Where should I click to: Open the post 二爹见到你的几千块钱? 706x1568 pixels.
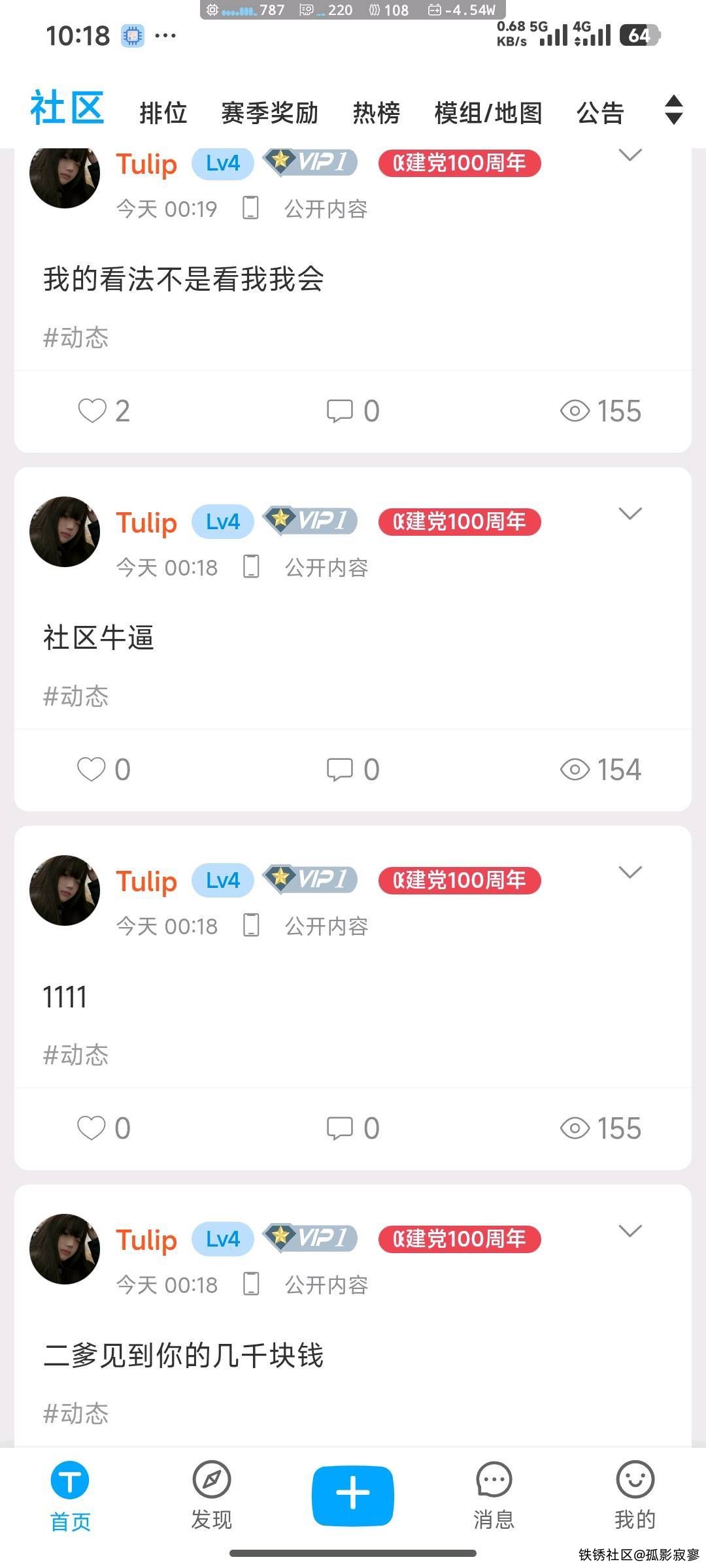point(183,1355)
